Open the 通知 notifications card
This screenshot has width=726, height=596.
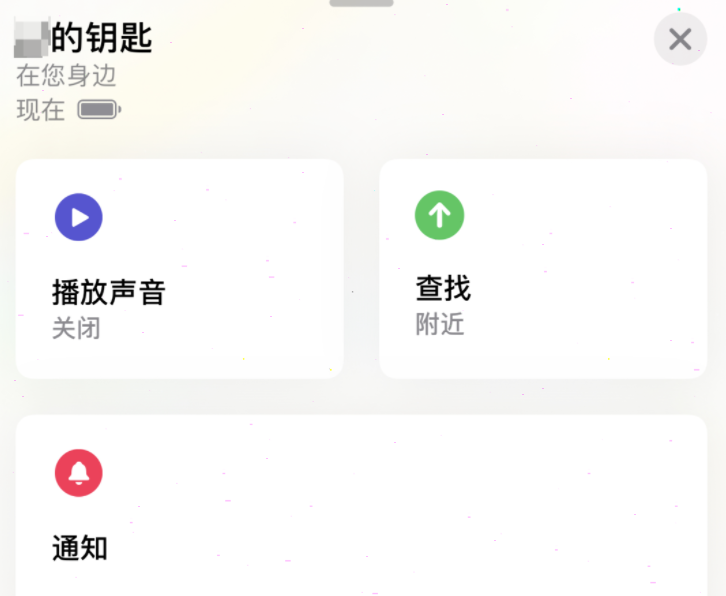tap(361, 505)
